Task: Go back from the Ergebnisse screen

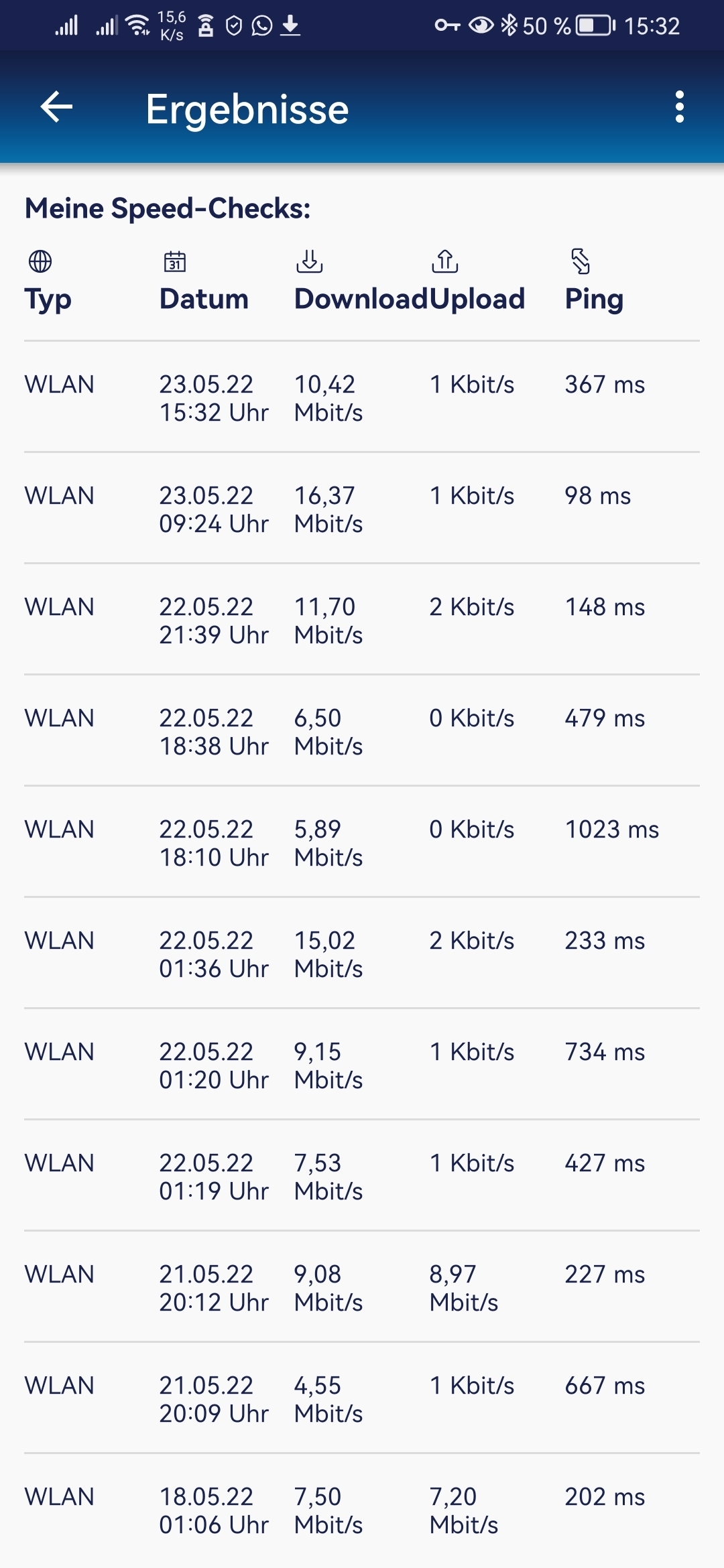Action: [x=56, y=107]
